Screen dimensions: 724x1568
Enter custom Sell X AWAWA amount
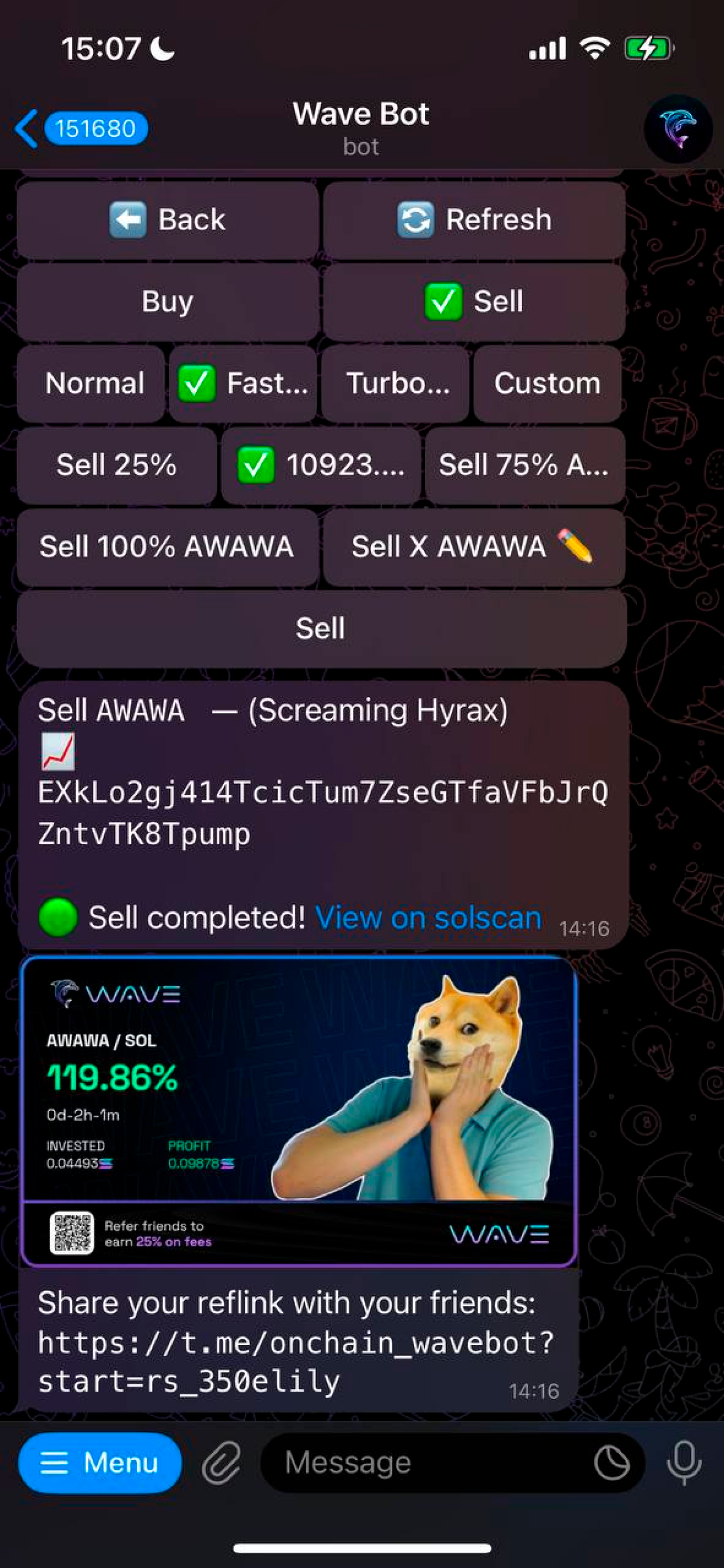[474, 546]
